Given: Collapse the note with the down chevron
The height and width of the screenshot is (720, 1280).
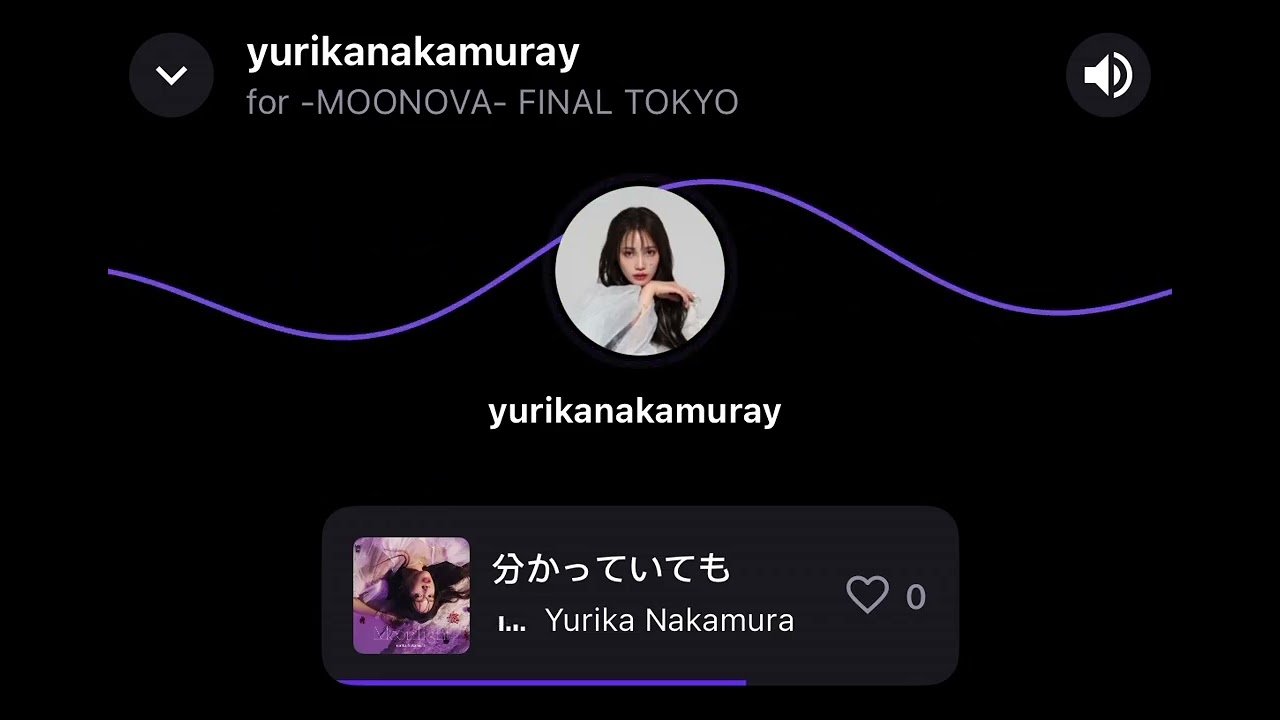Looking at the screenshot, I should click(x=171, y=75).
